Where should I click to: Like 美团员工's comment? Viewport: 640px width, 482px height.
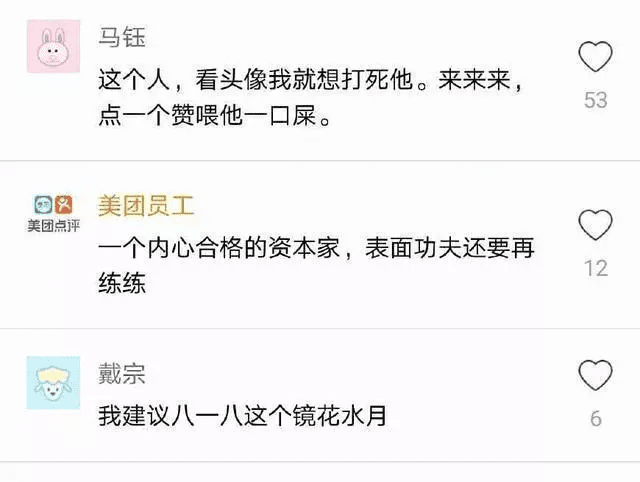(x=596, y=225)
